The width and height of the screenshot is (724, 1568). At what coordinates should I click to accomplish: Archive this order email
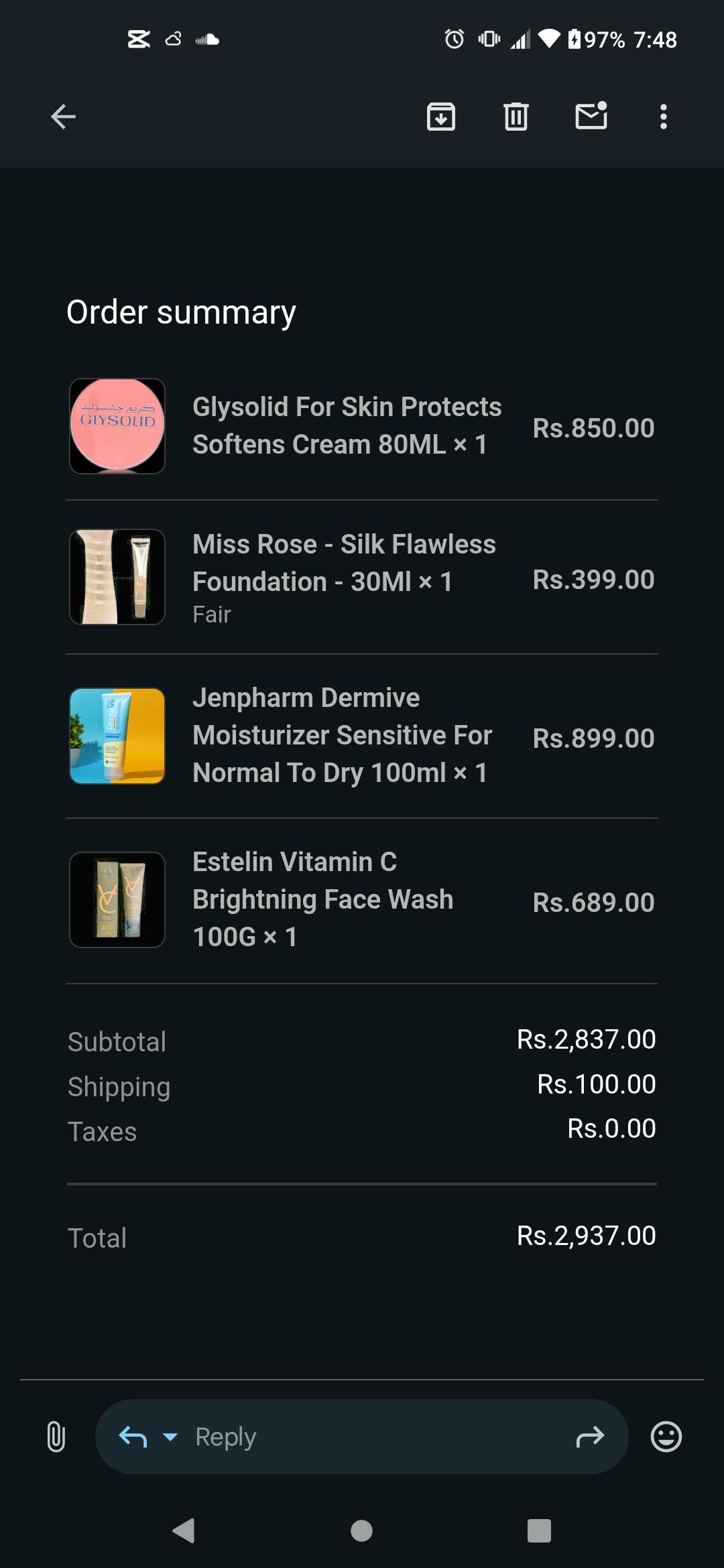(440, 117)
